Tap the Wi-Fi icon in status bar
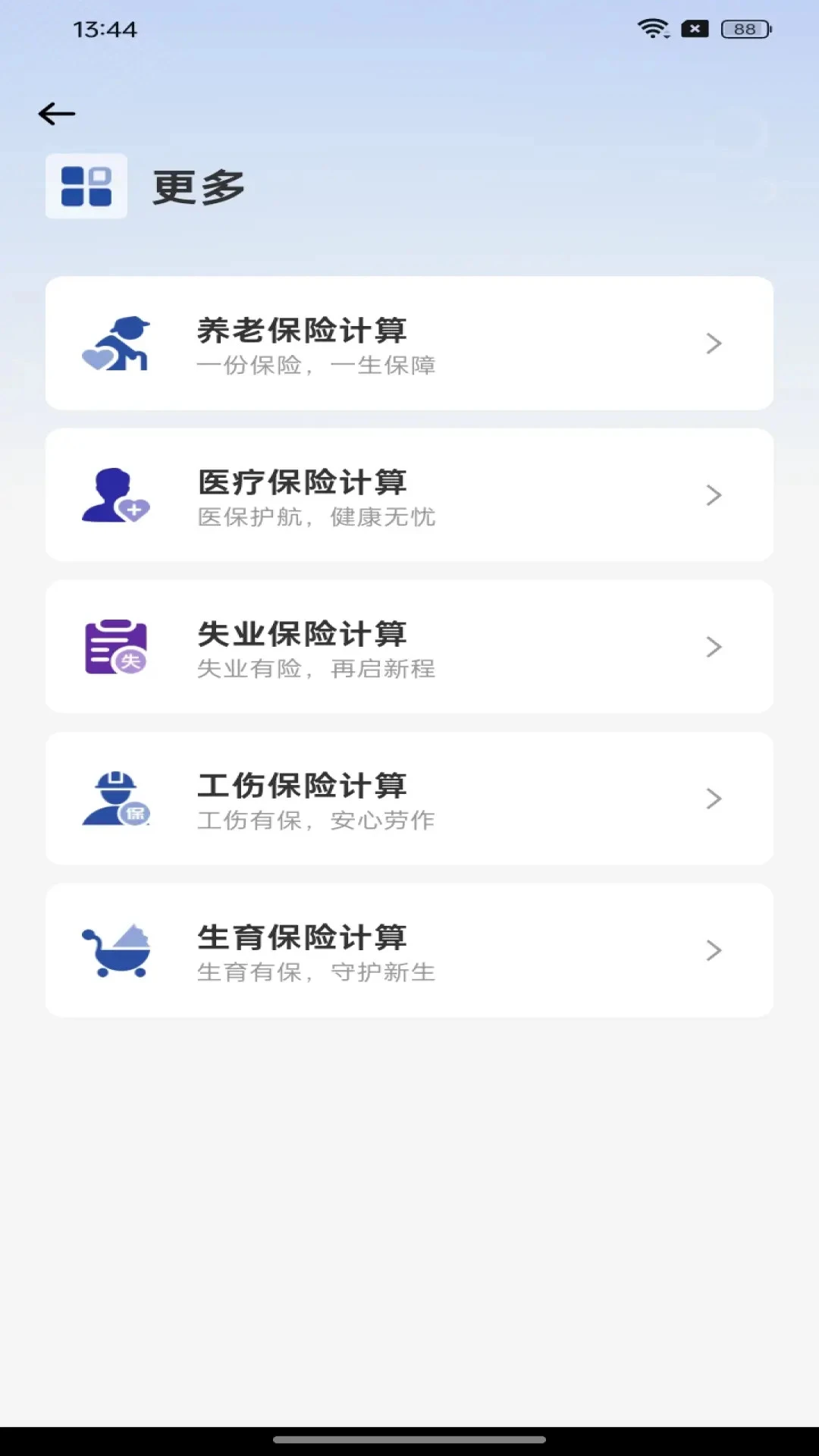The width and height of the screenshot is (819, 1456). point(652,29)
